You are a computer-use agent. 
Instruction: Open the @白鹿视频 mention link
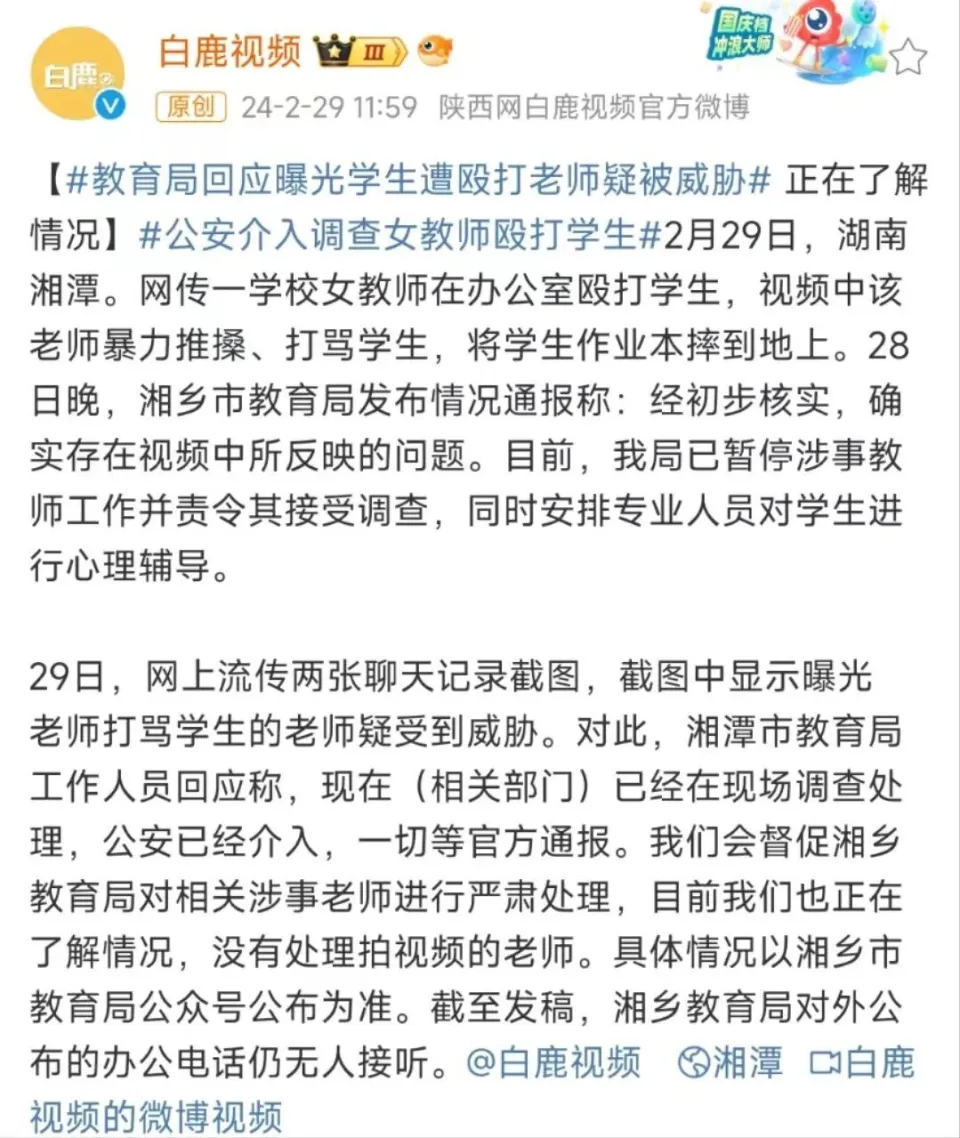554,1062
